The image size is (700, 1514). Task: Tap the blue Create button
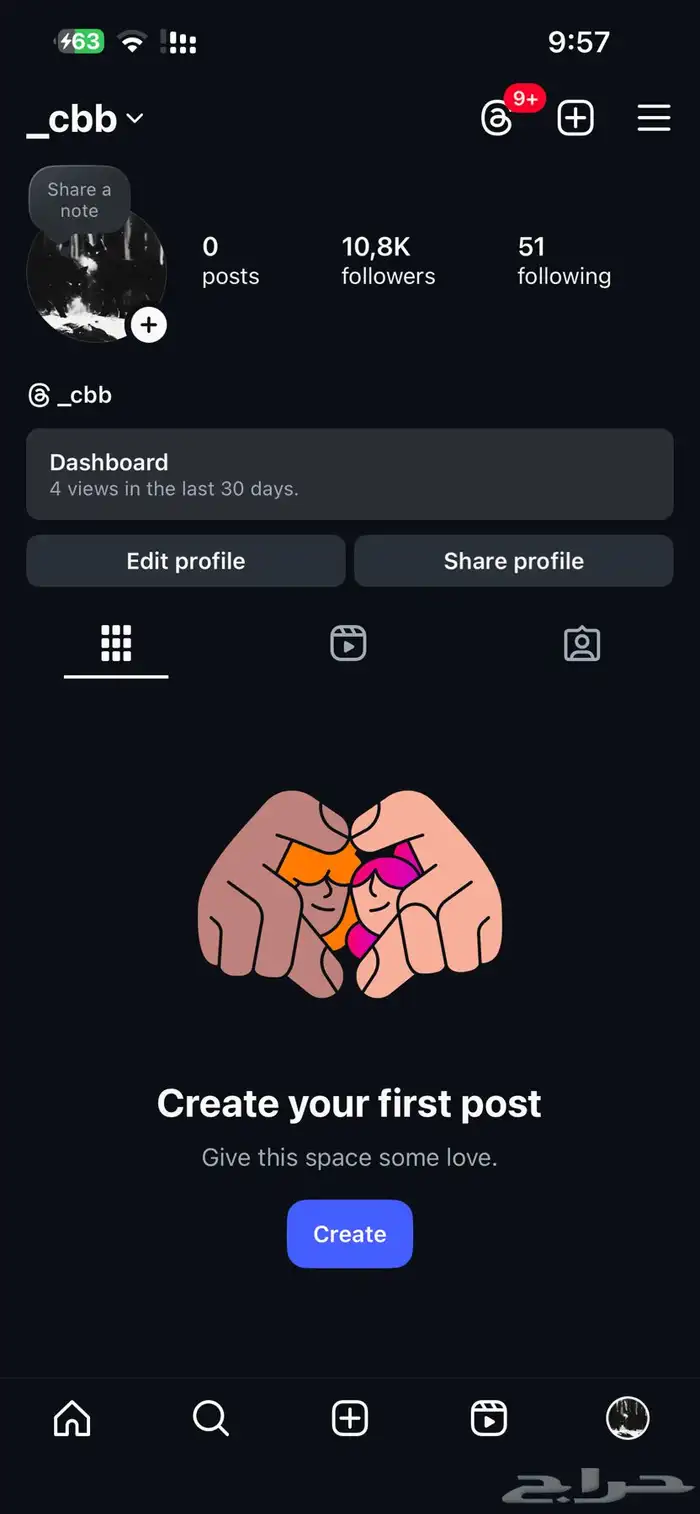pyautogui.click(x=349, y=1234)
